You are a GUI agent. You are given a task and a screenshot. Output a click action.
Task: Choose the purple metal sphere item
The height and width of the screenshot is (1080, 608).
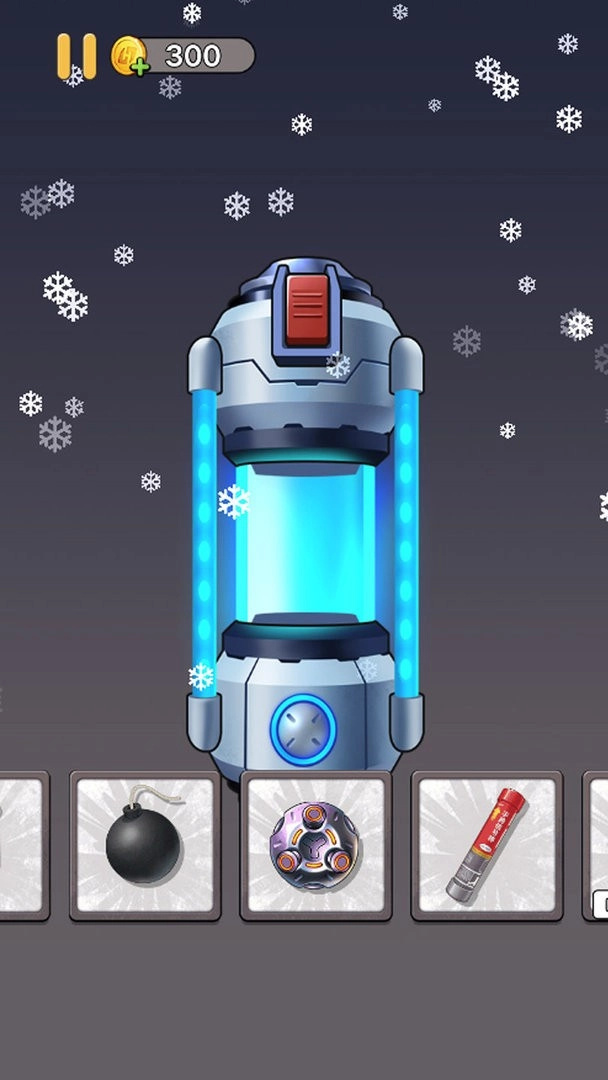(x=316, y=846)
